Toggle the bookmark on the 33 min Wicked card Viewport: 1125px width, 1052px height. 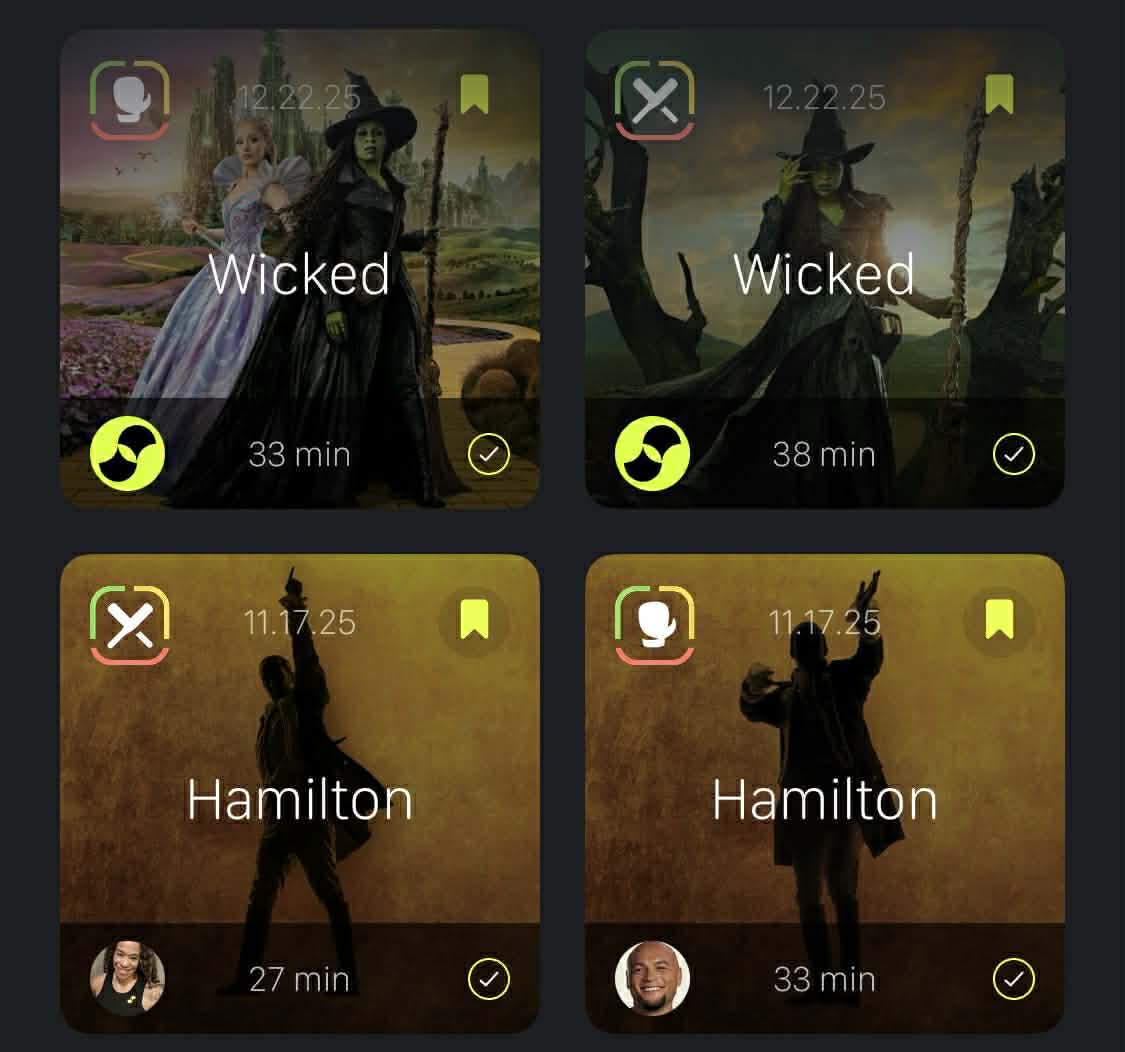point(474,96)
